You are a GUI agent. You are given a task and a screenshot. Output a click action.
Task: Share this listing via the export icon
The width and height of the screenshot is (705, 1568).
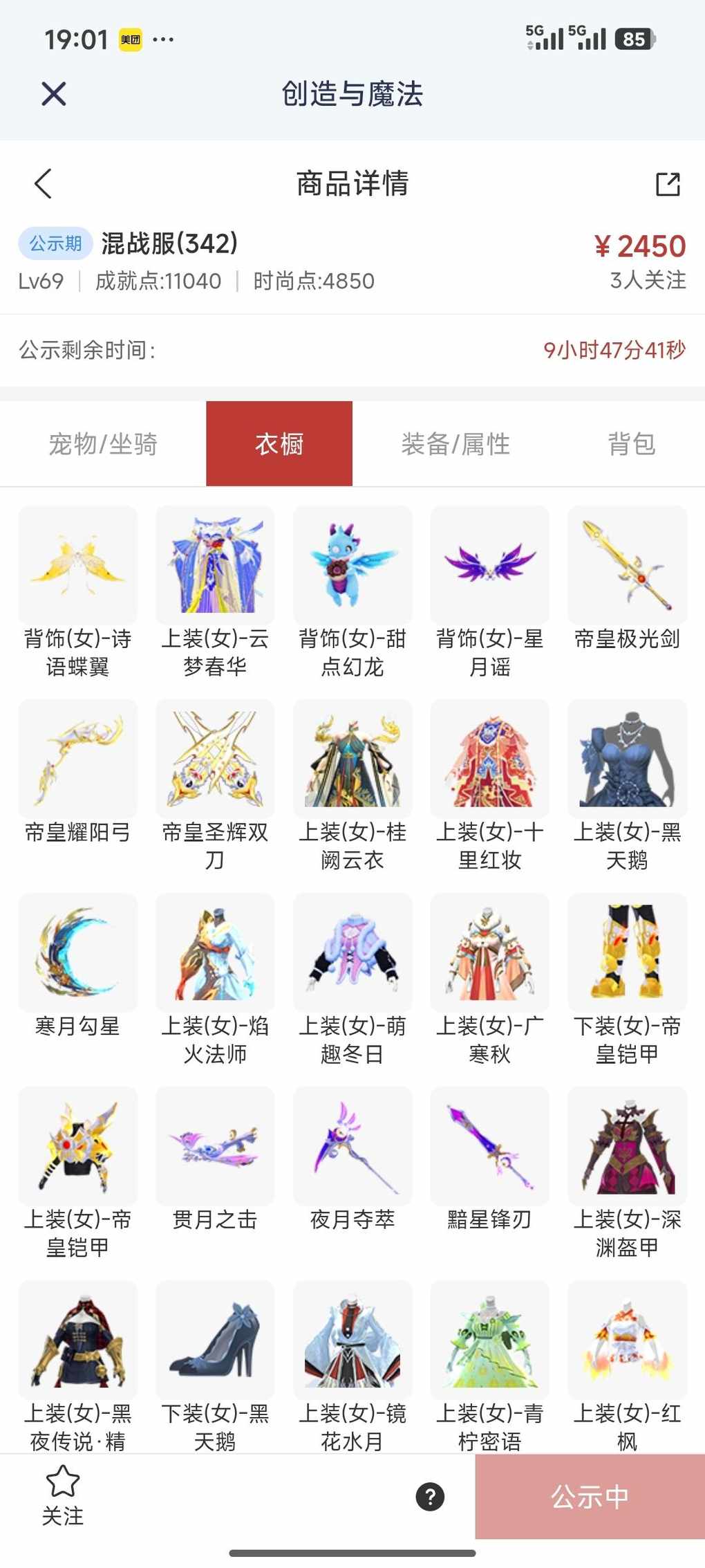pos(668,184)
